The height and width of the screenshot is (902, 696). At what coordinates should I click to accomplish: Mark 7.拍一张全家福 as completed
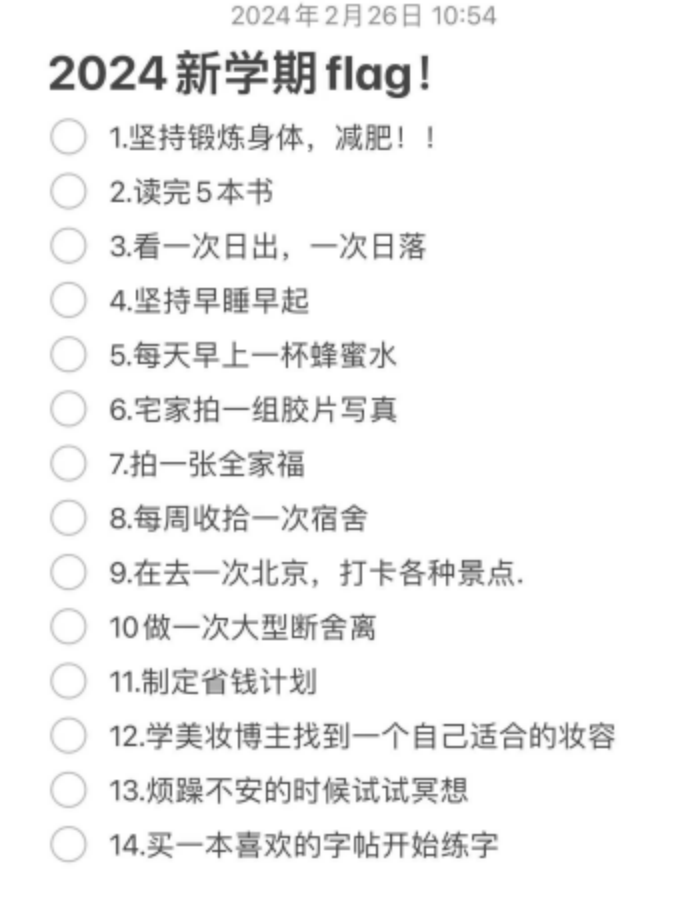[x=68, y=463]
